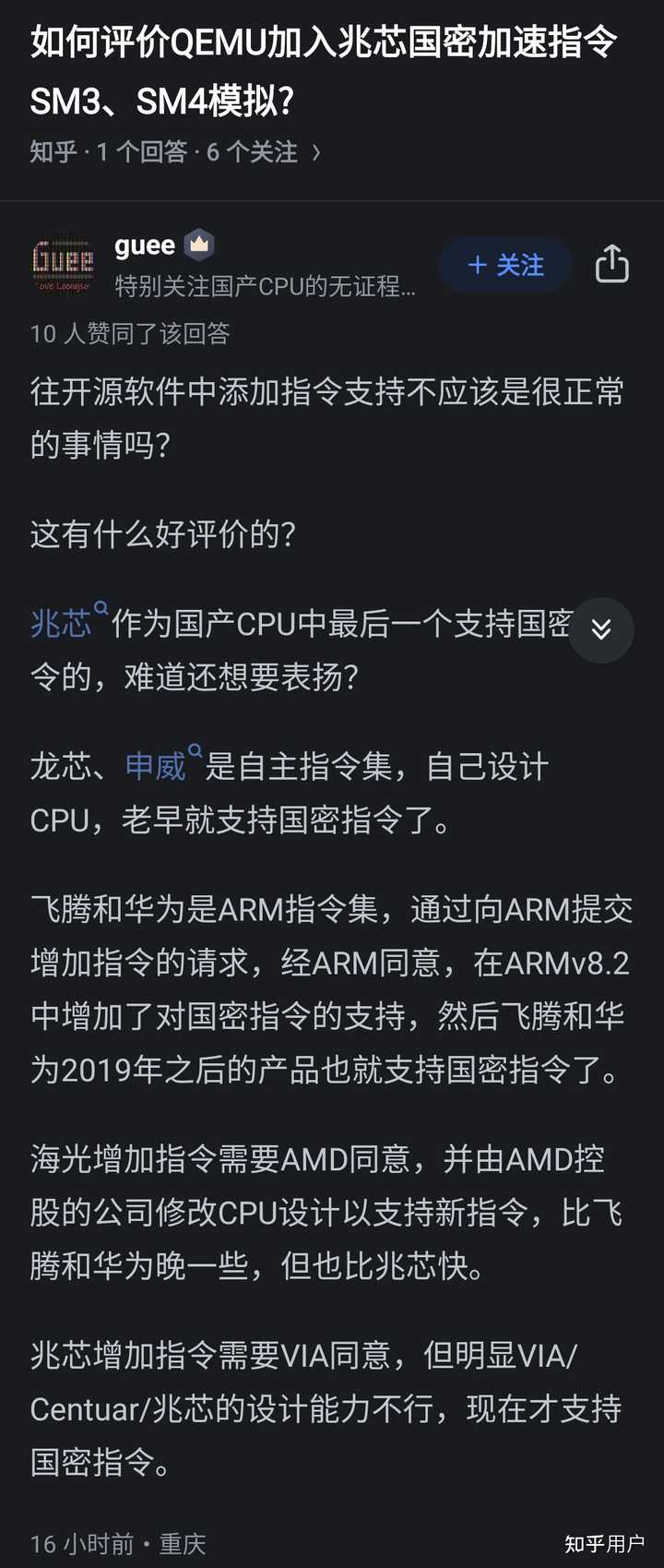Collapse the answer with the double-chevron button
Viewport: 664px width, 1568px height.
pos(600,630)
